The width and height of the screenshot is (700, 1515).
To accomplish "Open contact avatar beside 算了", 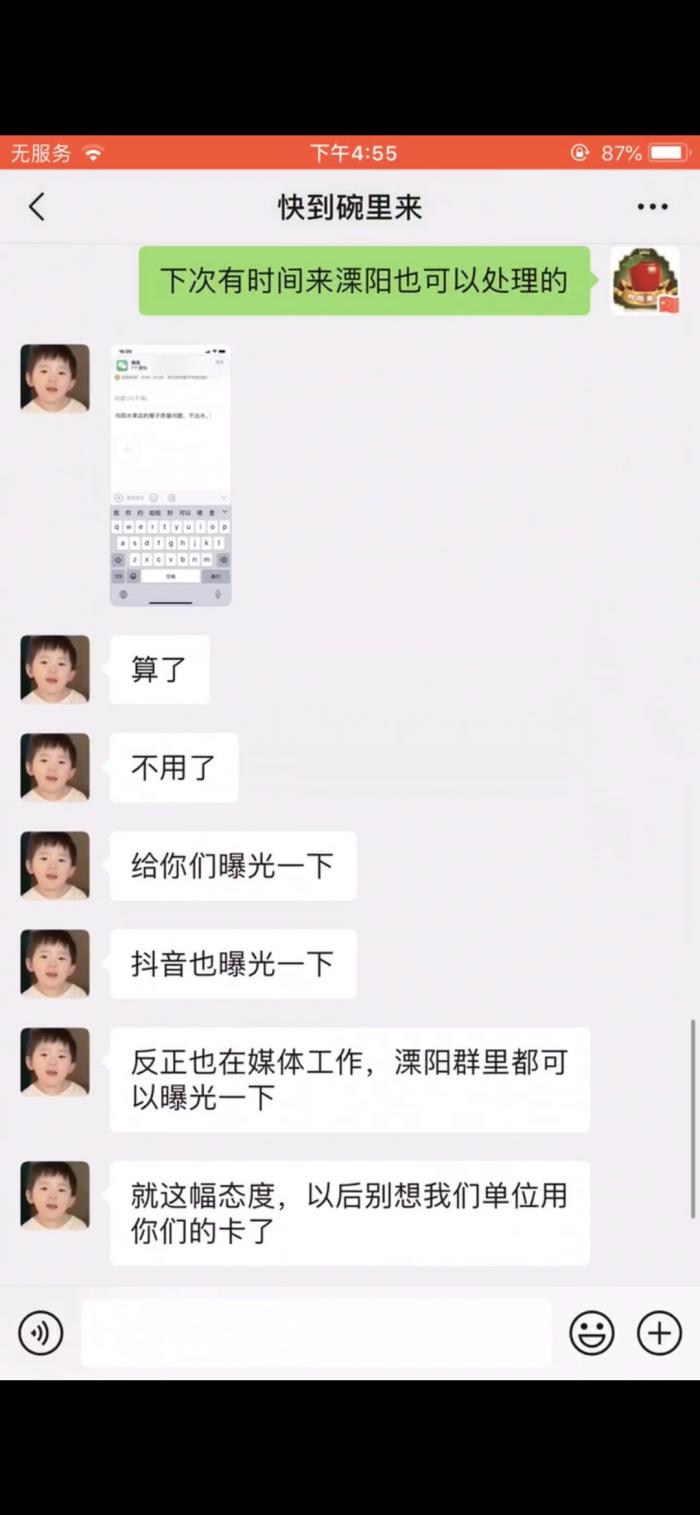I will point(55,669).
